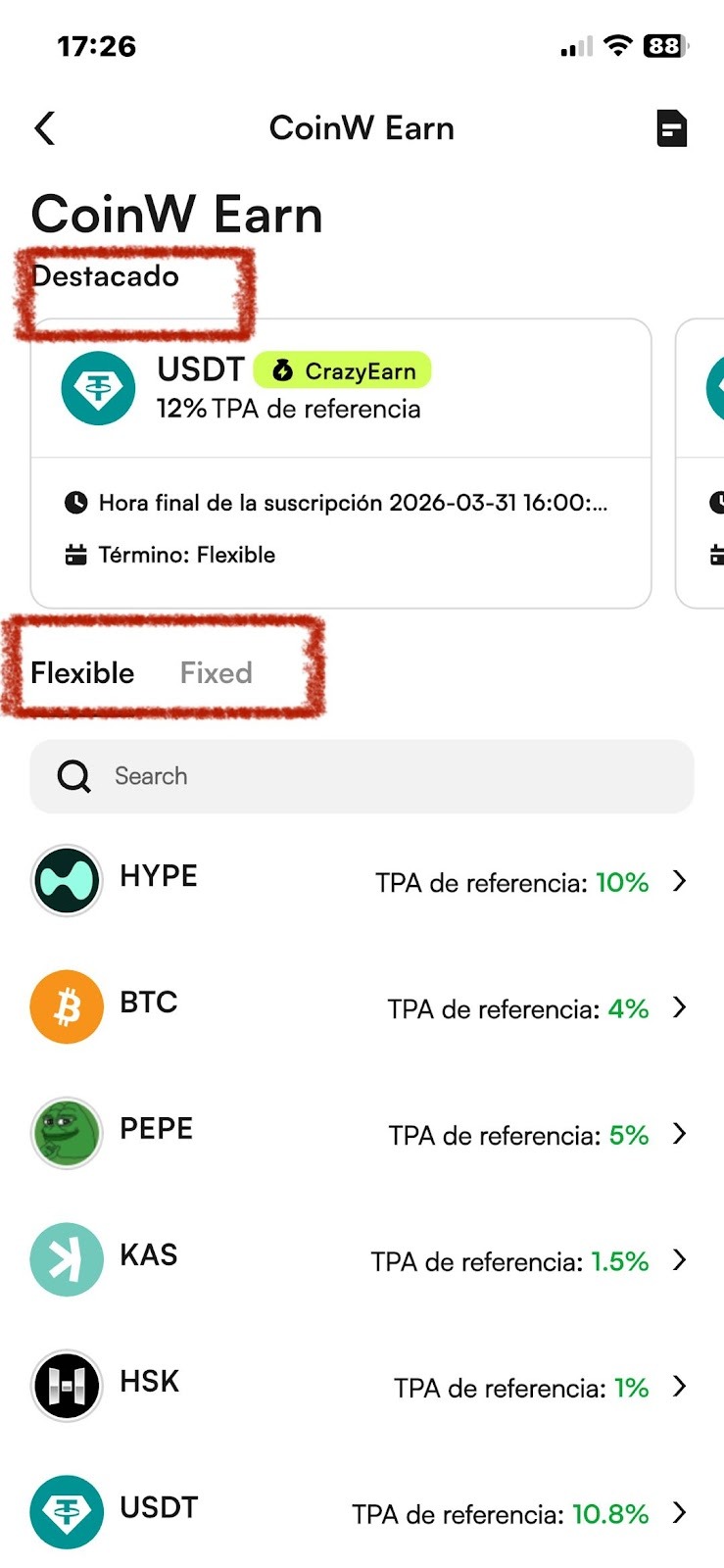This screenshot has width=724, height=1568.
Task: Switch to the Fixed tab
Action: (x=216, y=673)
